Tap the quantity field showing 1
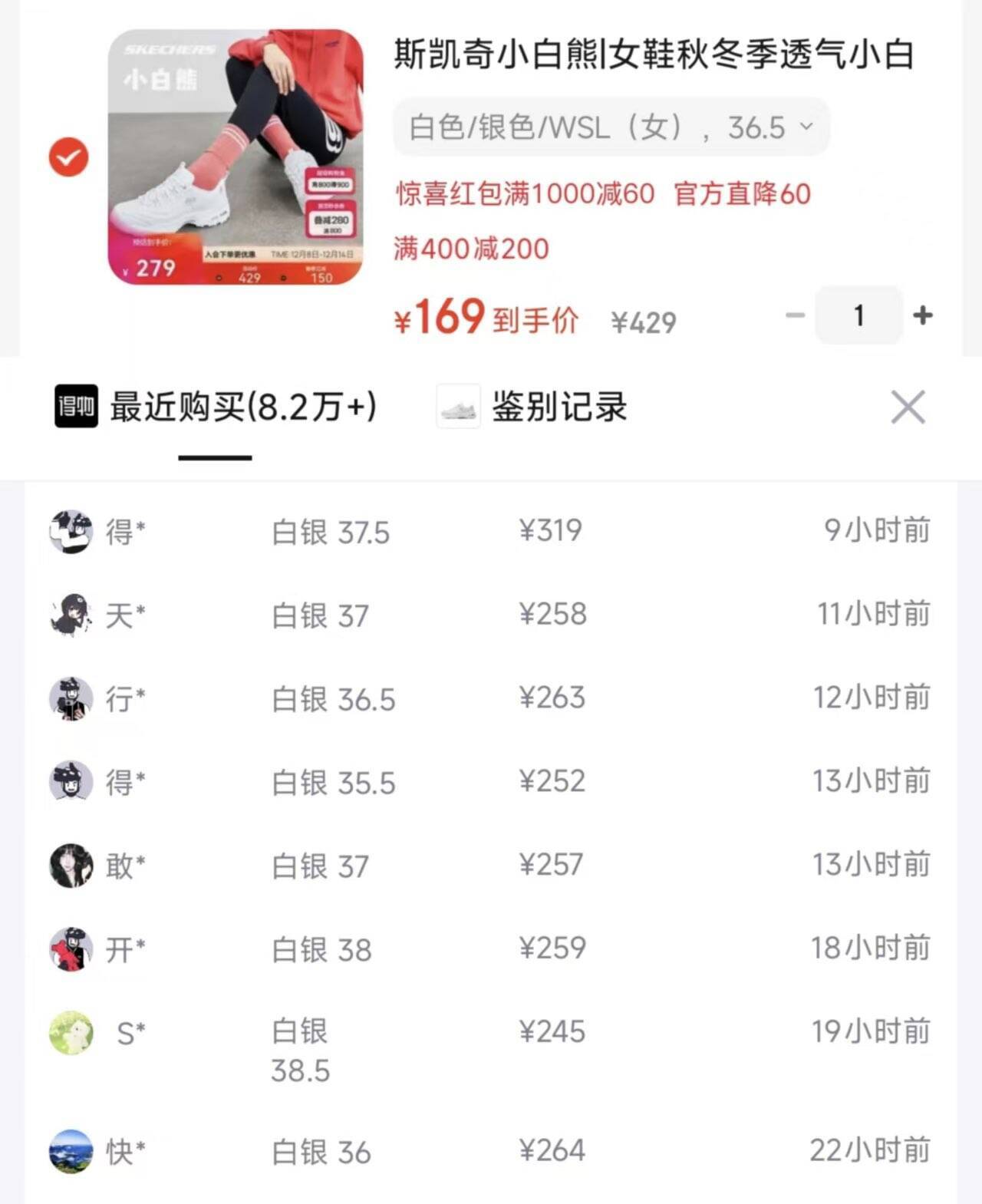This screenshot has width=982, height=1204. (858, 315)
